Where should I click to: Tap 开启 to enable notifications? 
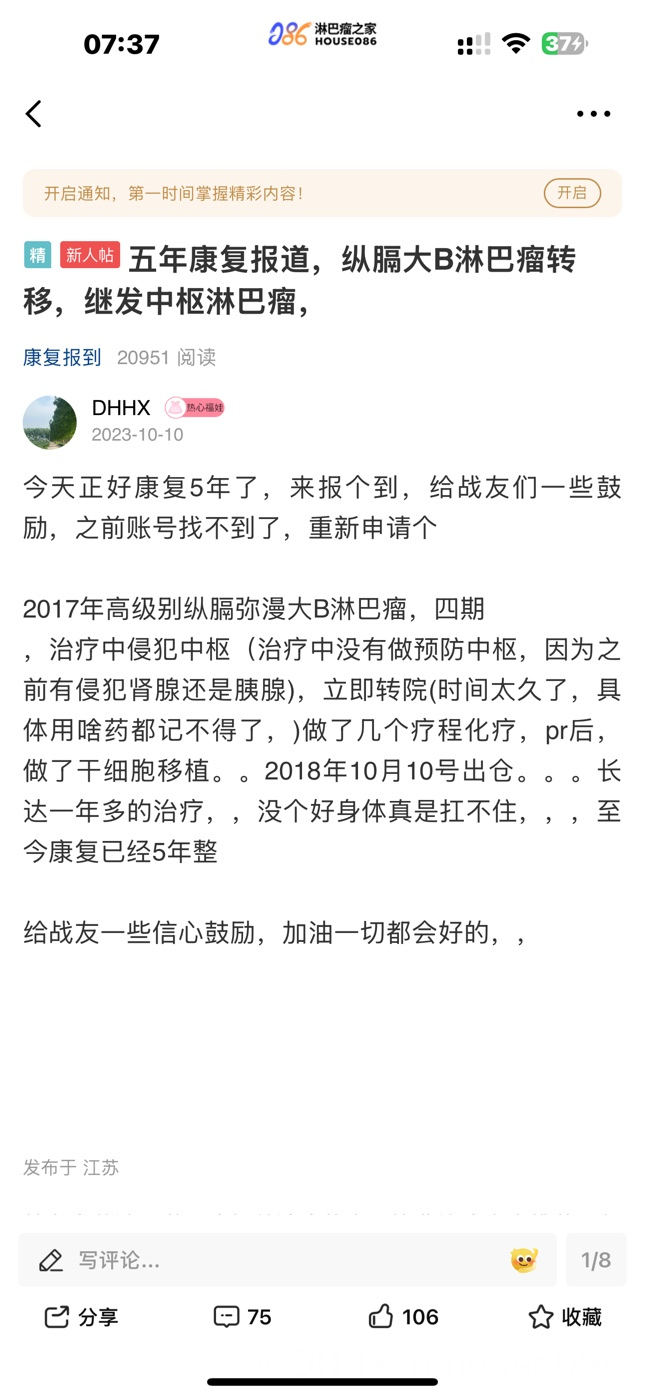tap(572, 193)
